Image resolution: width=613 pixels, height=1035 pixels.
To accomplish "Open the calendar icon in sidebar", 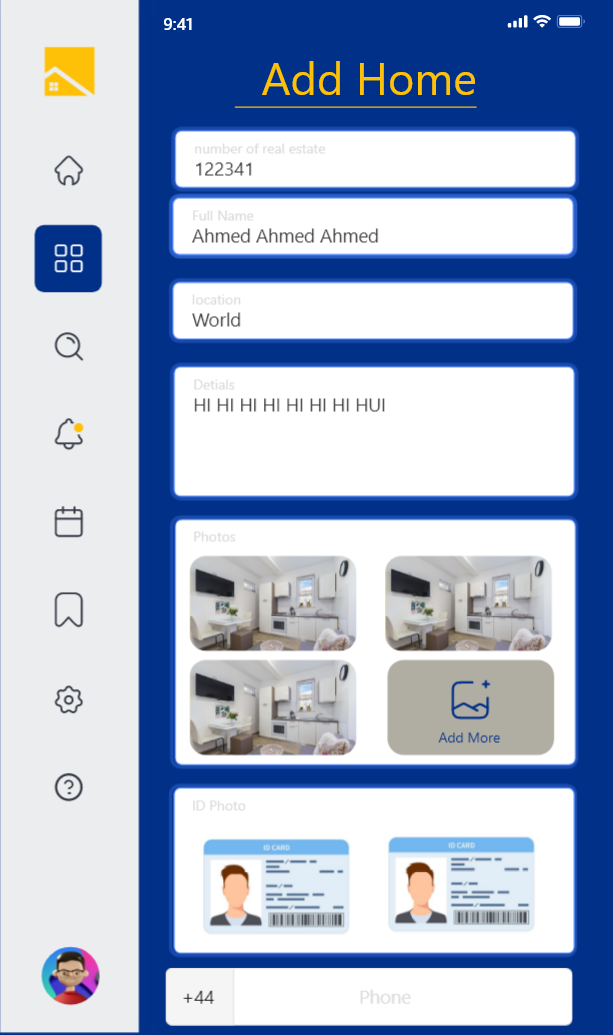I will click(68, 522).
